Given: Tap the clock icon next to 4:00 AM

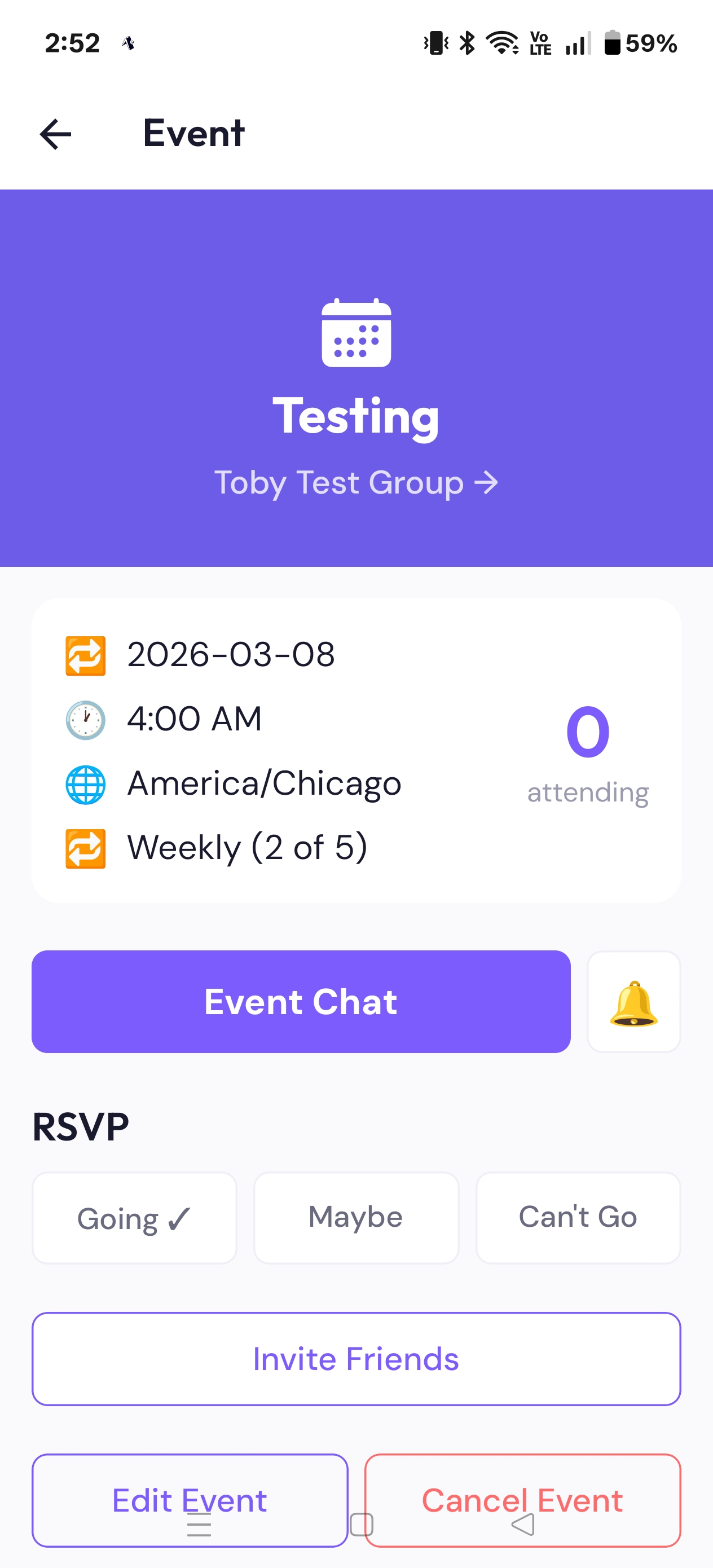Looking at the screenshot, I should (x=85, y=719).
